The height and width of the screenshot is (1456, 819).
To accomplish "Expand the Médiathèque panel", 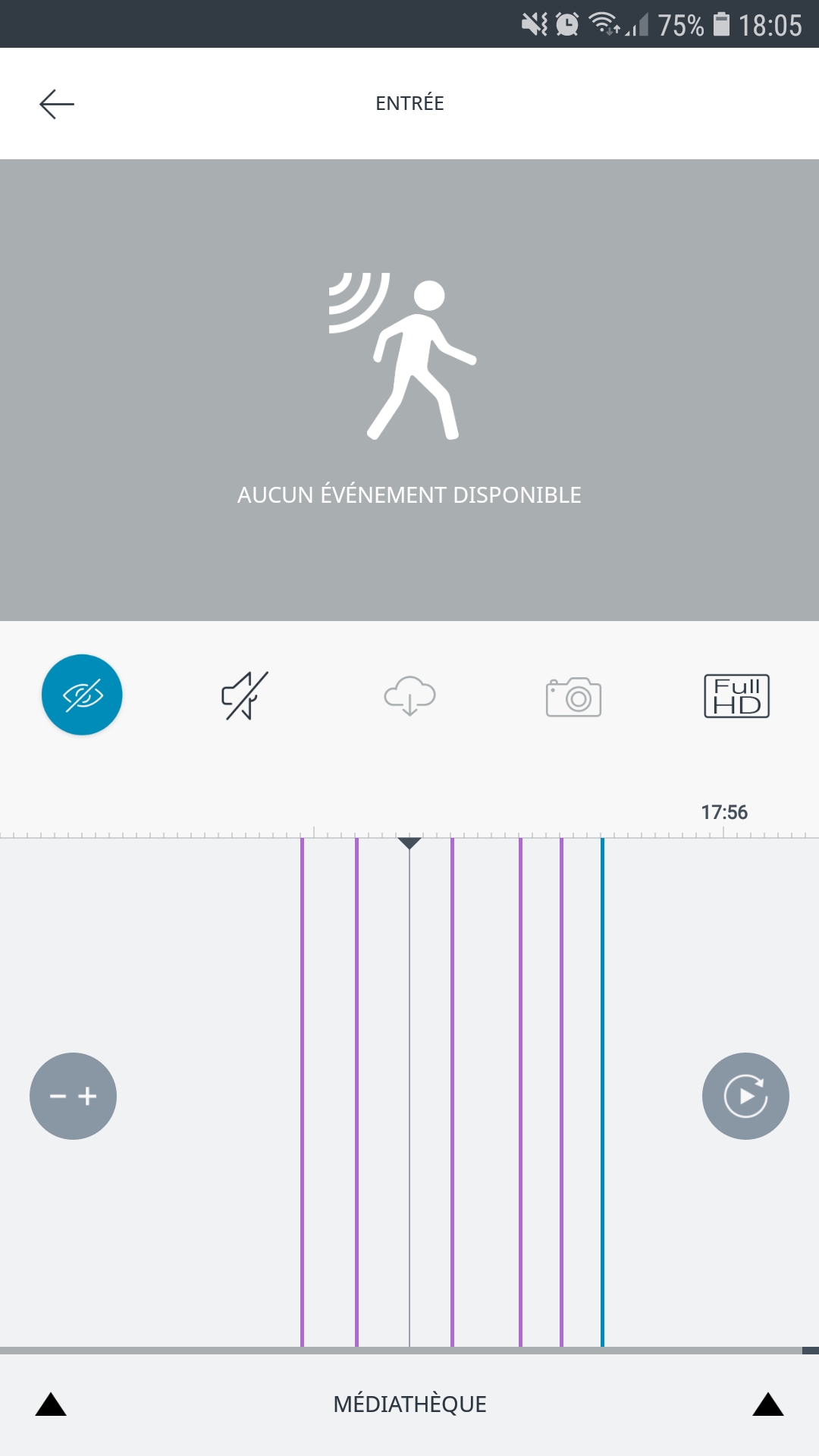I will pyautogui.click(x=409, y=1404).
